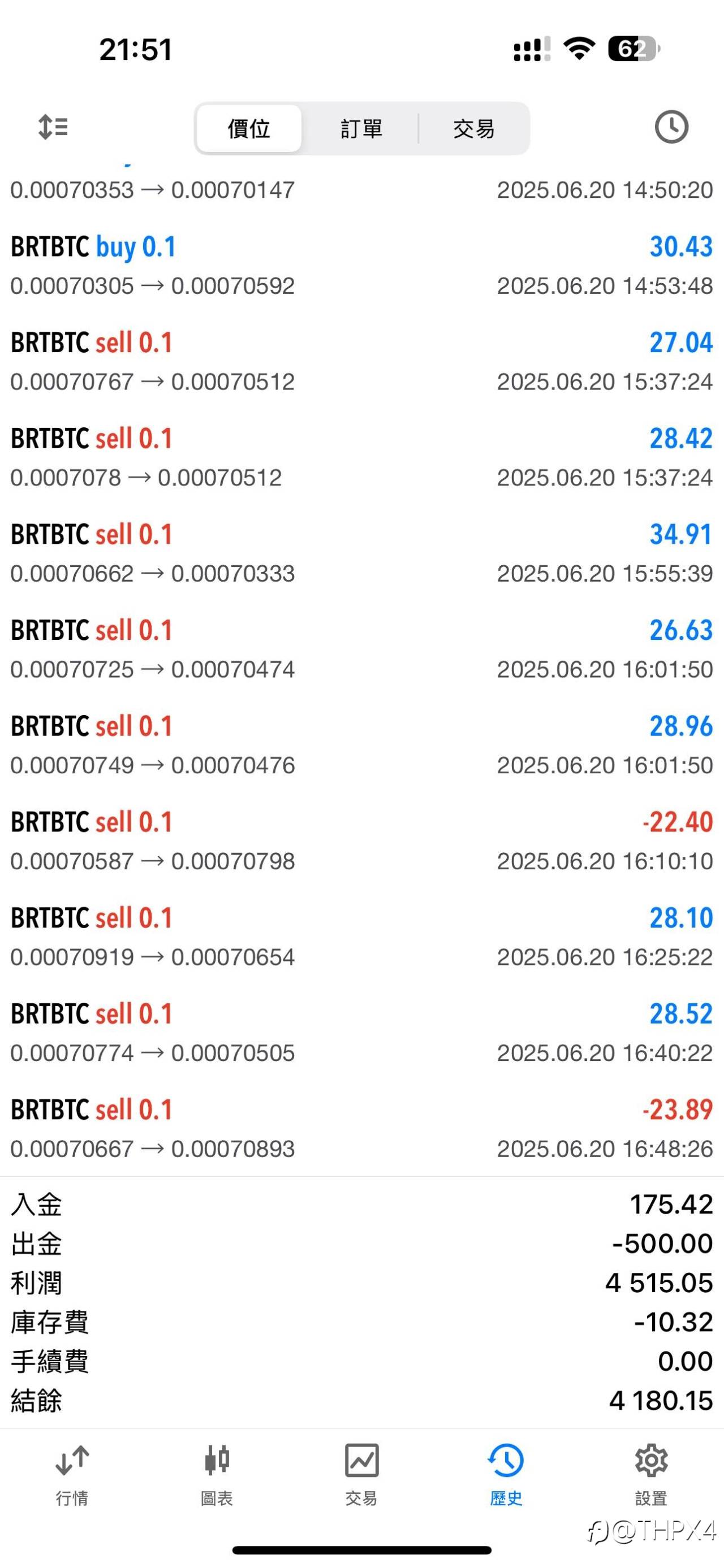Open the history period clock icon
This screenshot has width=724, height=1568.
[671, 127]
